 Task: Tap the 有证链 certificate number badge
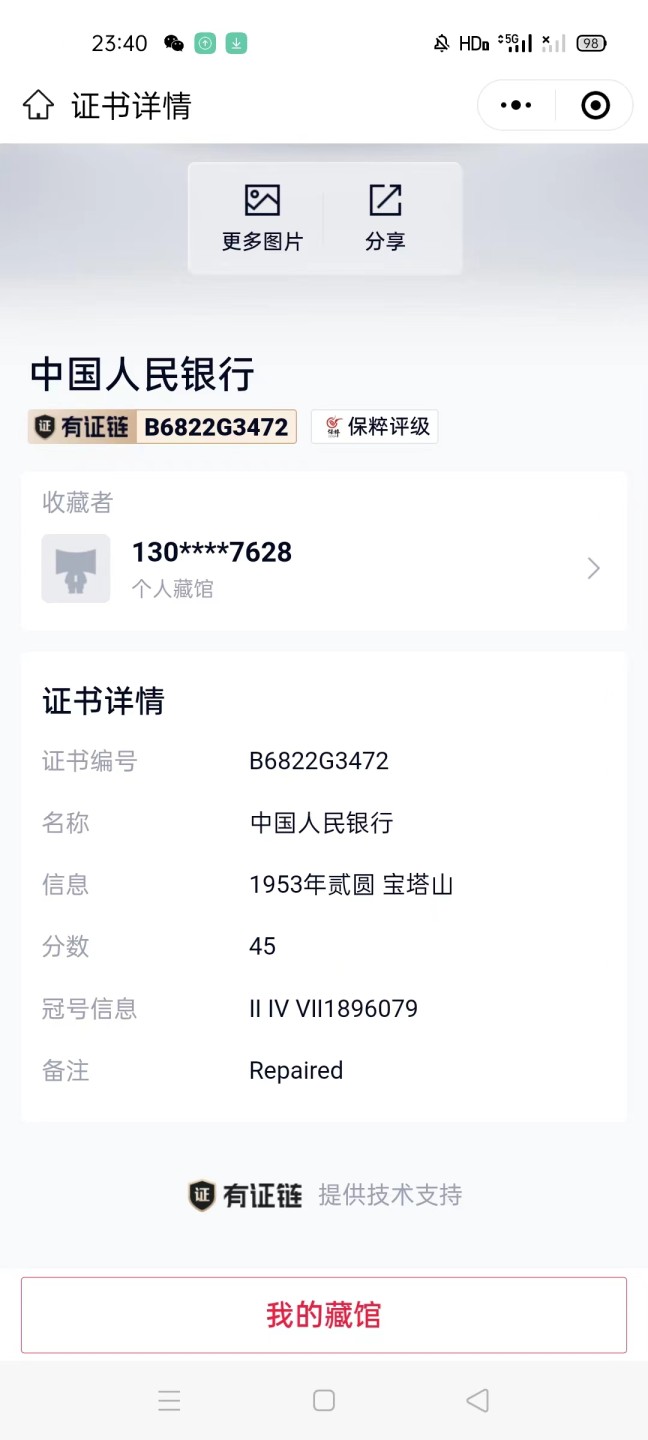162,427
